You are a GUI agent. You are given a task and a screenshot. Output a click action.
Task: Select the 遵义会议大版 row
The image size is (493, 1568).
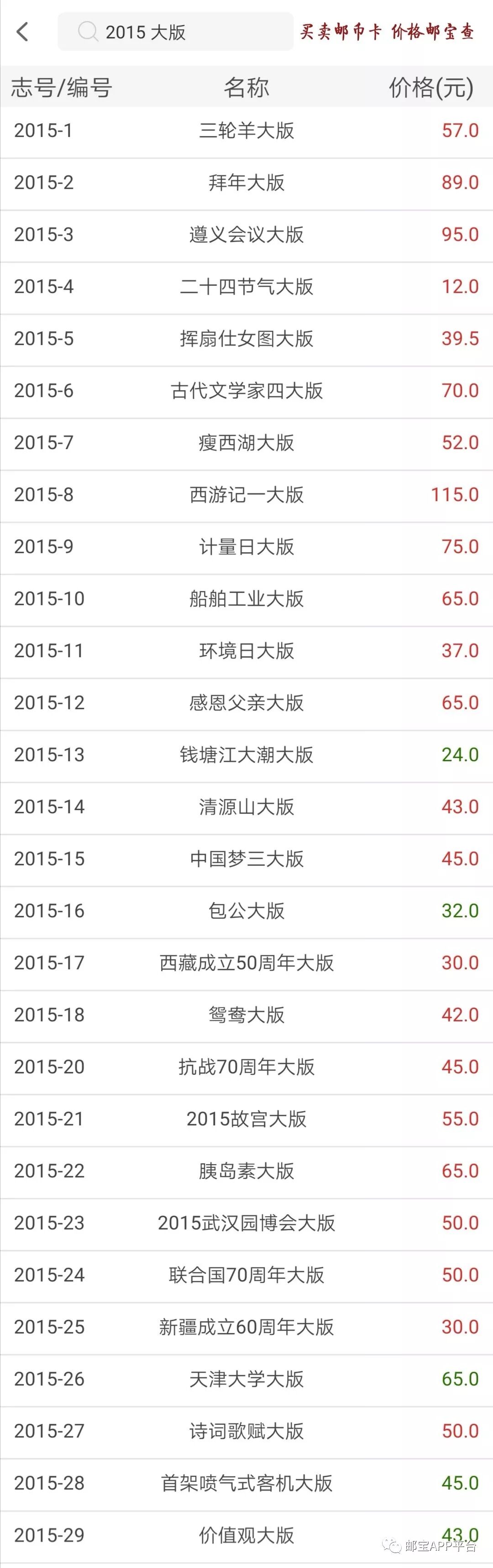tap(246, 235)
